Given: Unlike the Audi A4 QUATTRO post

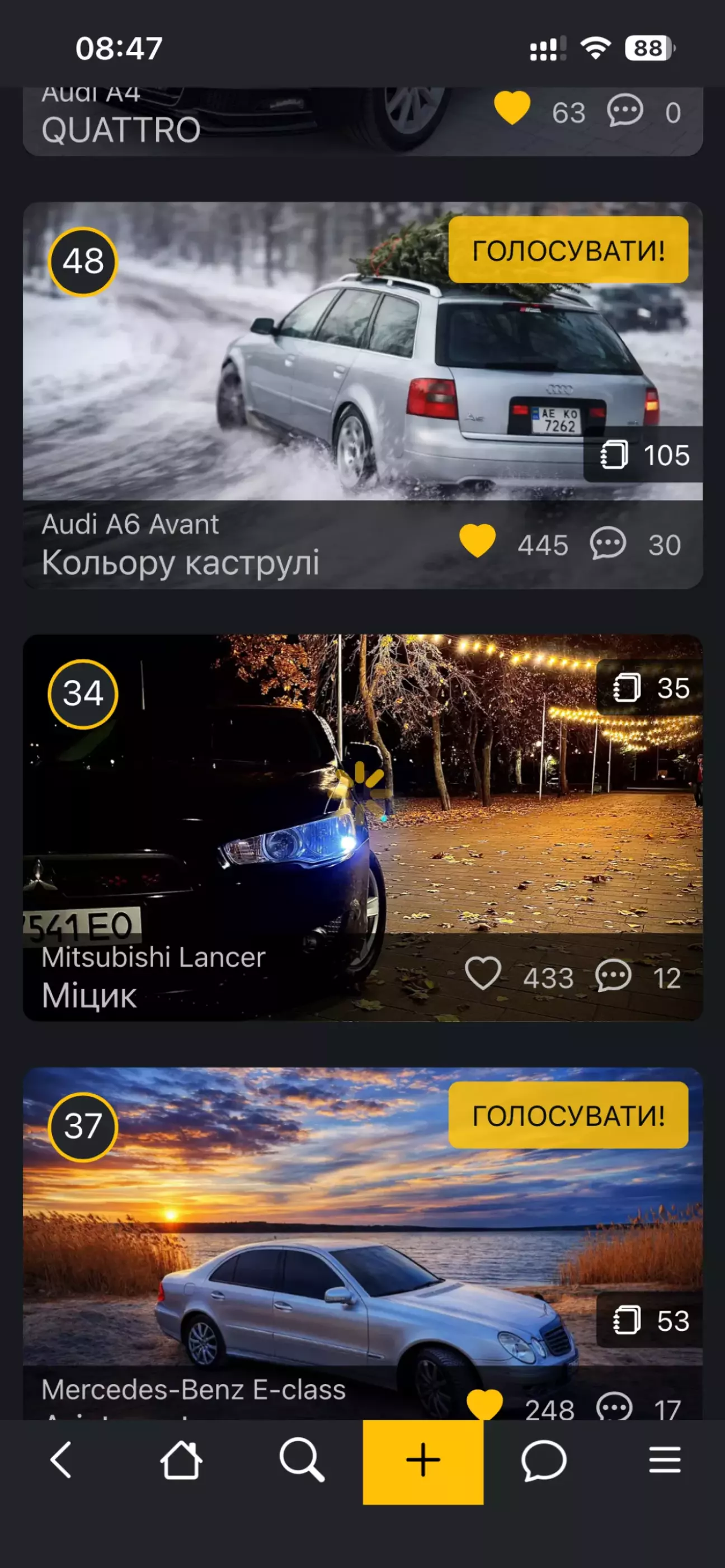Looking at the screenshot, I should [511, 108].
